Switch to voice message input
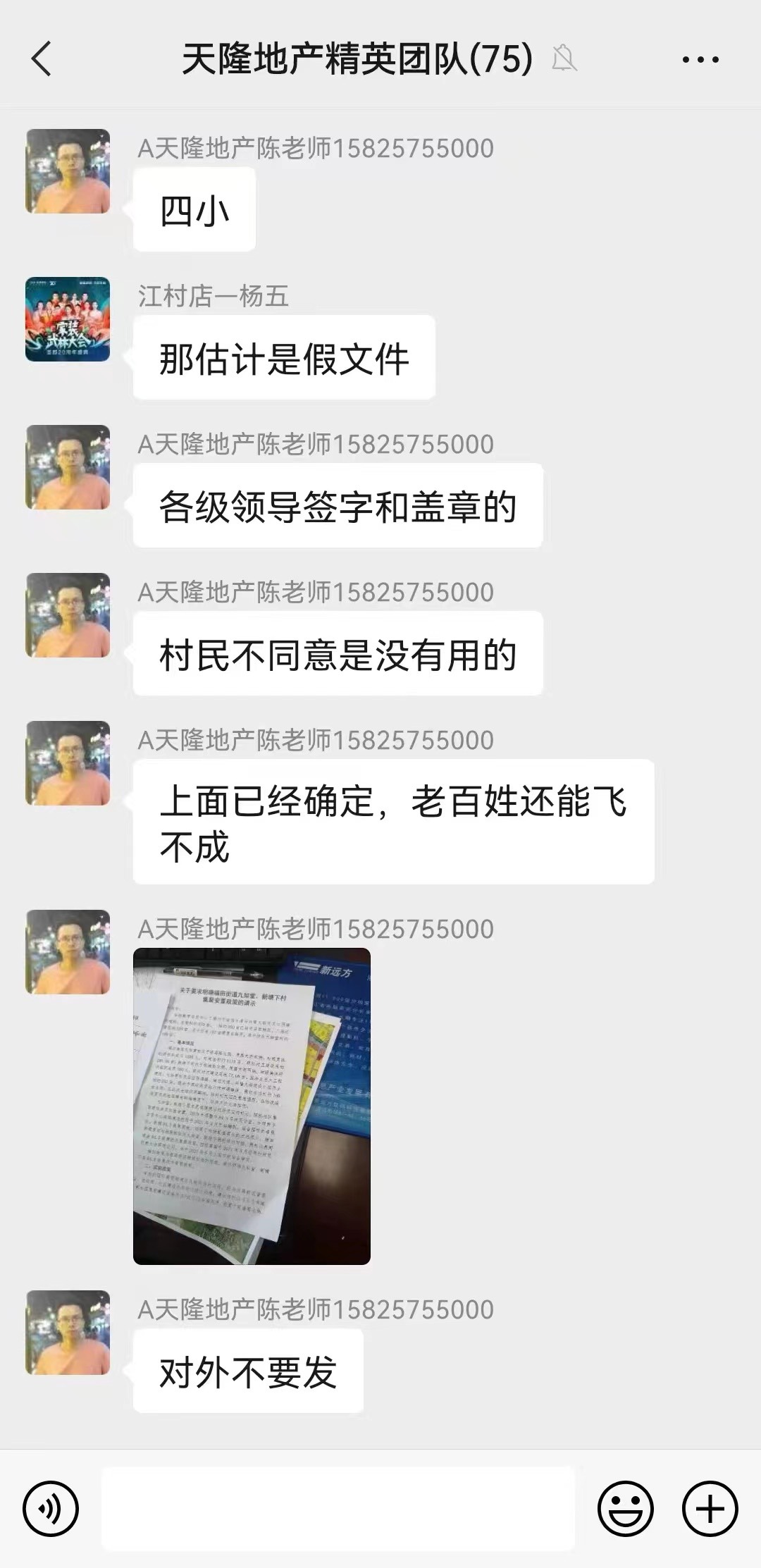Viewport: 761px width, 1568px height. tap(51, 1509)
